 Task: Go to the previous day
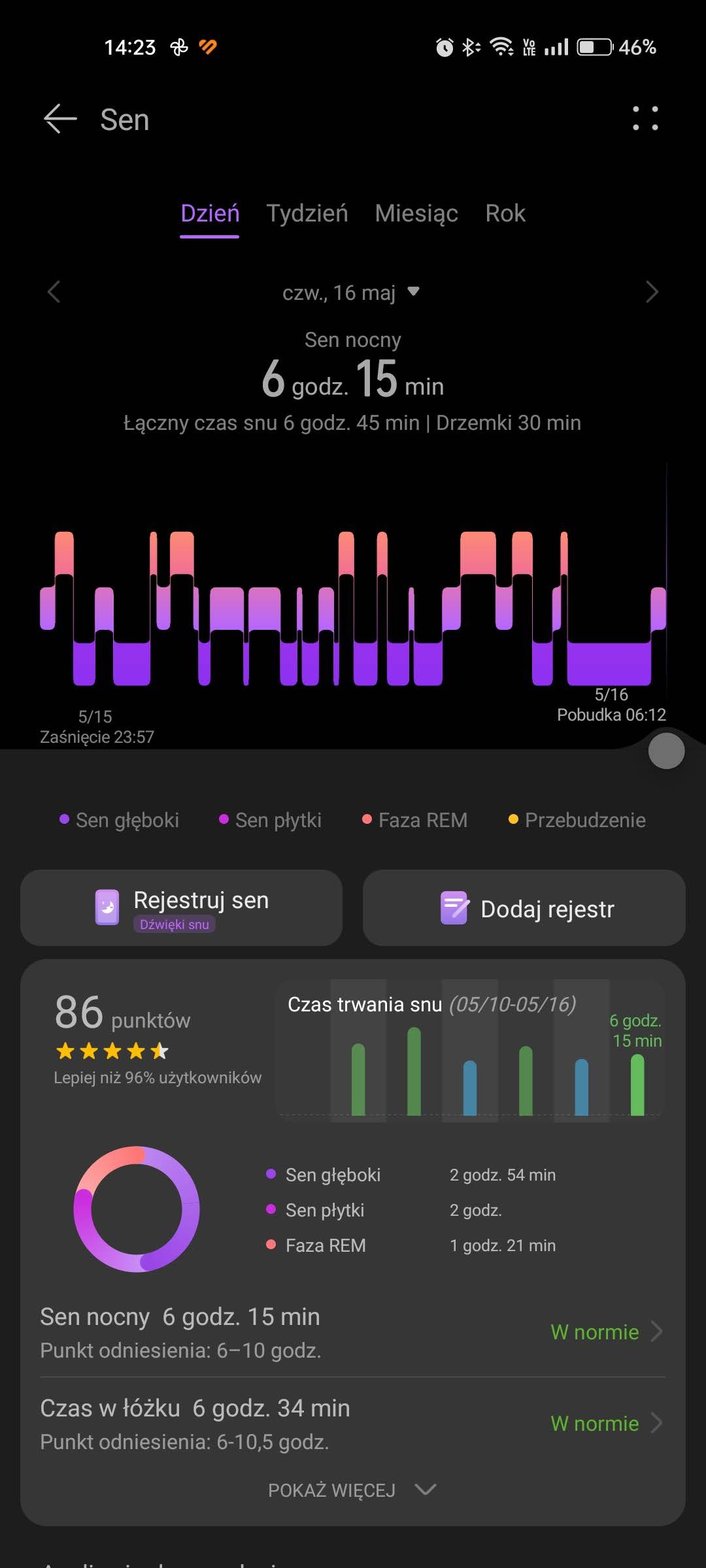54,292
